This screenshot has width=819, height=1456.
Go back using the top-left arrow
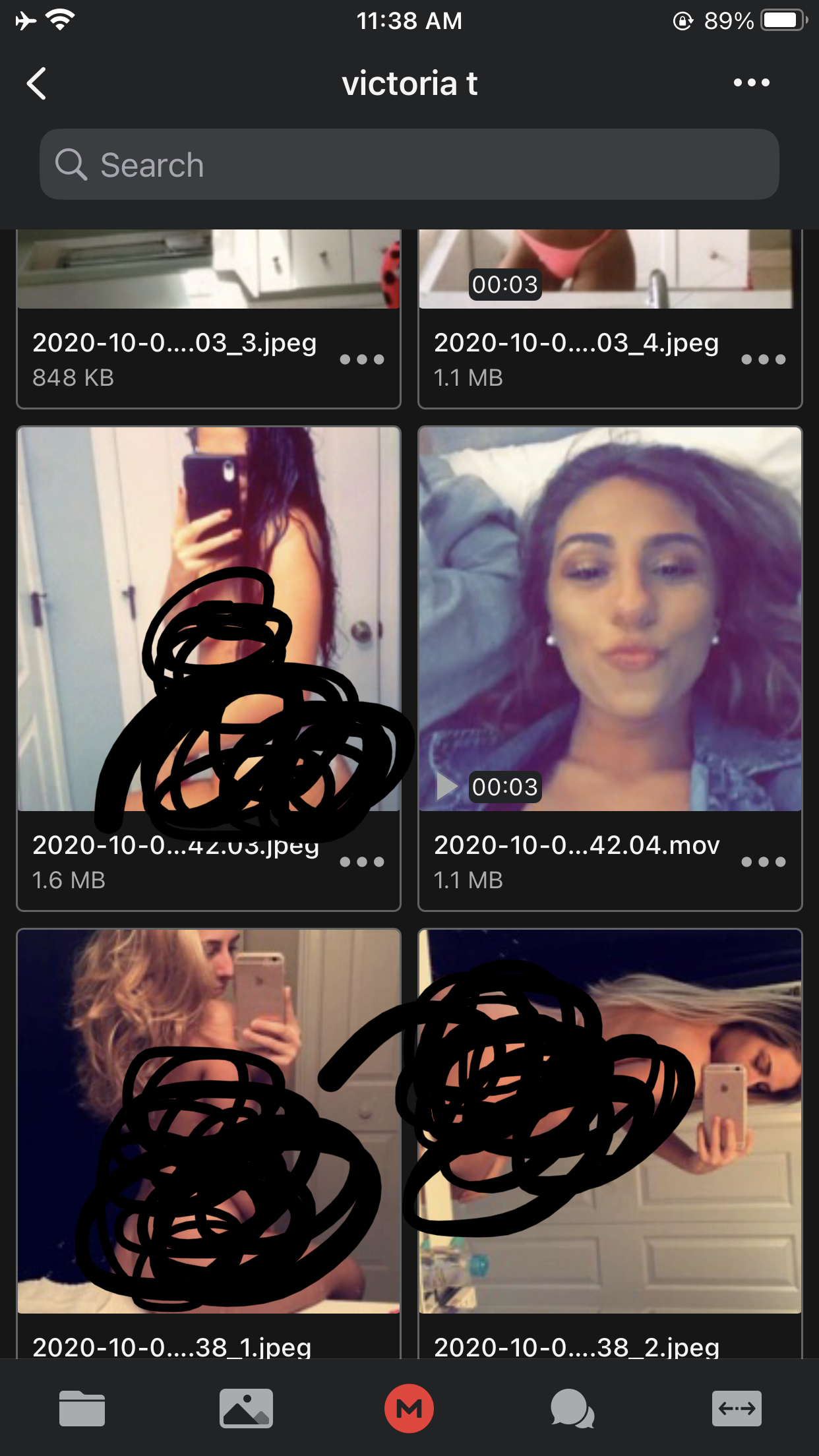(x=37, y=84)
